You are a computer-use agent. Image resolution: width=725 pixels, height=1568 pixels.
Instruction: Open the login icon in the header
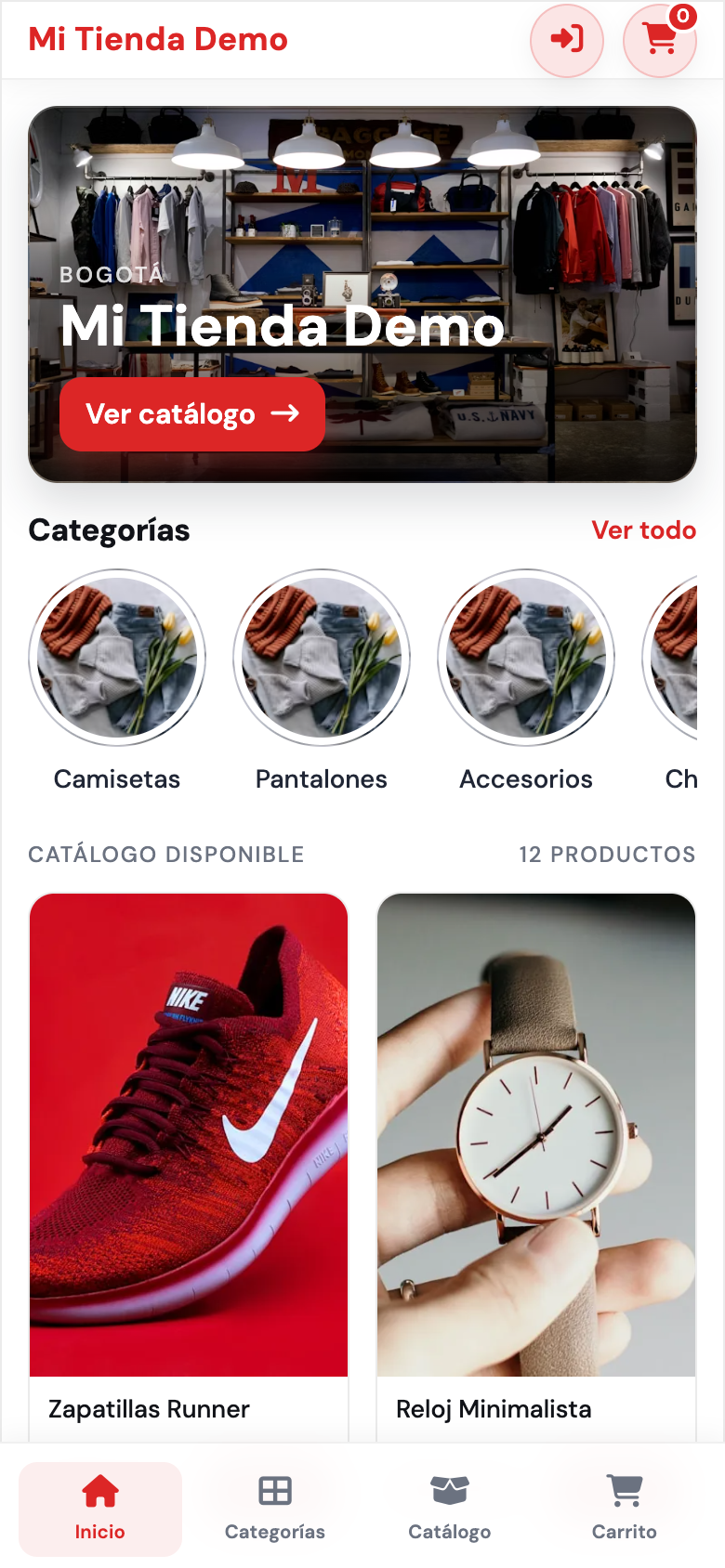(566, 41)
